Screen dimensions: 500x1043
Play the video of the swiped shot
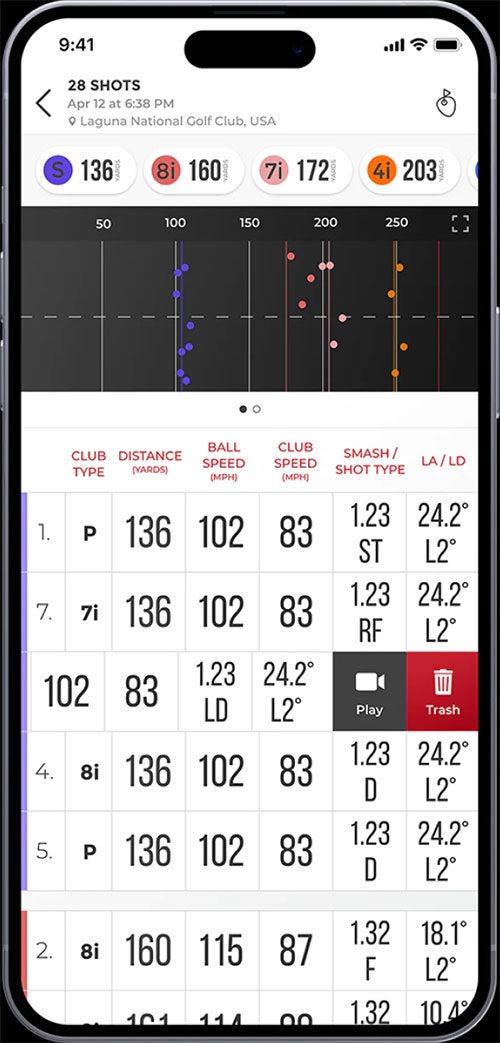(369, 692)
